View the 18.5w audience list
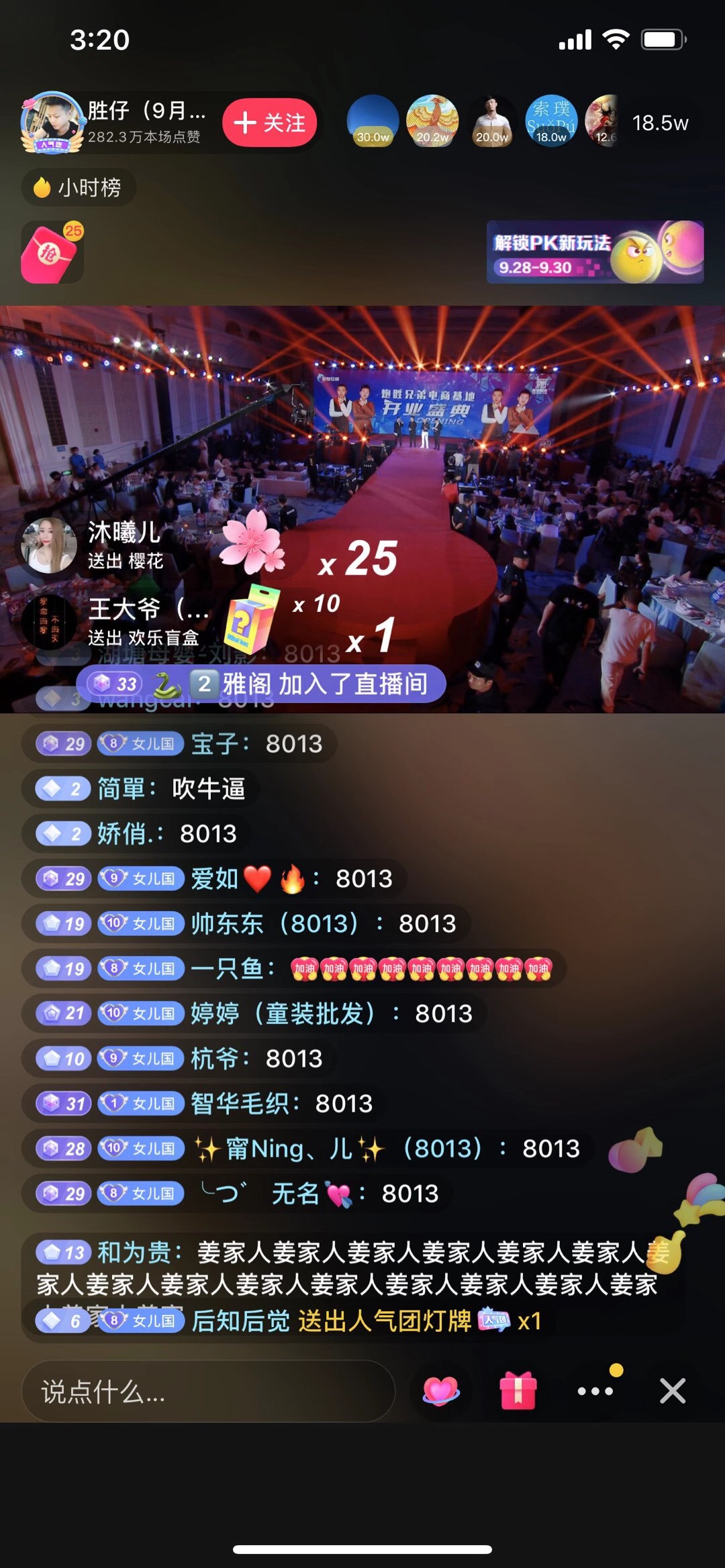725x1568 pixels. (659, 123)
